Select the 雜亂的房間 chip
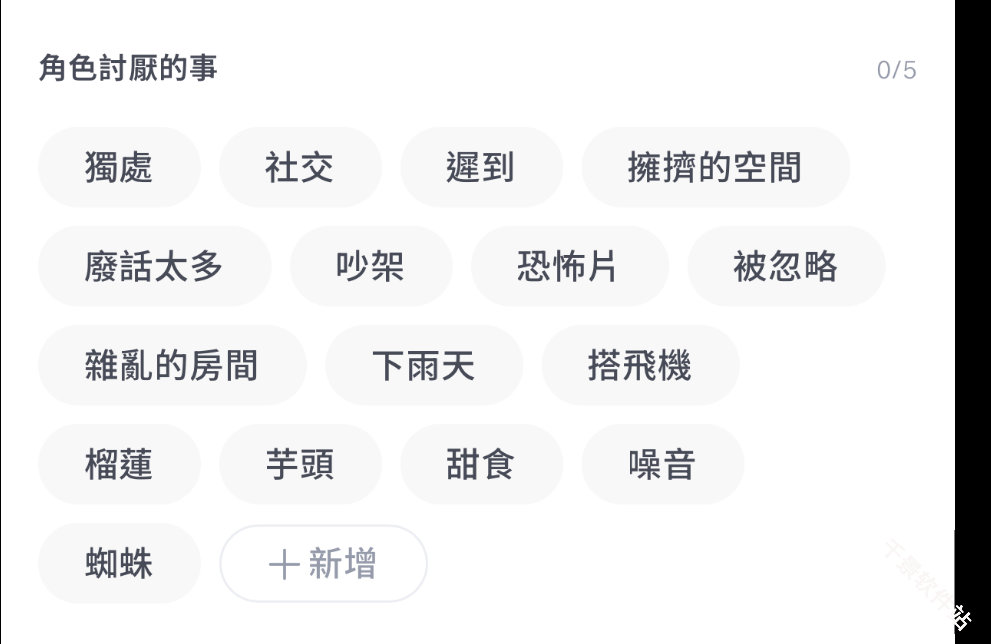The height and width of the screenshot is (644, 991). (x=172, y=365)
